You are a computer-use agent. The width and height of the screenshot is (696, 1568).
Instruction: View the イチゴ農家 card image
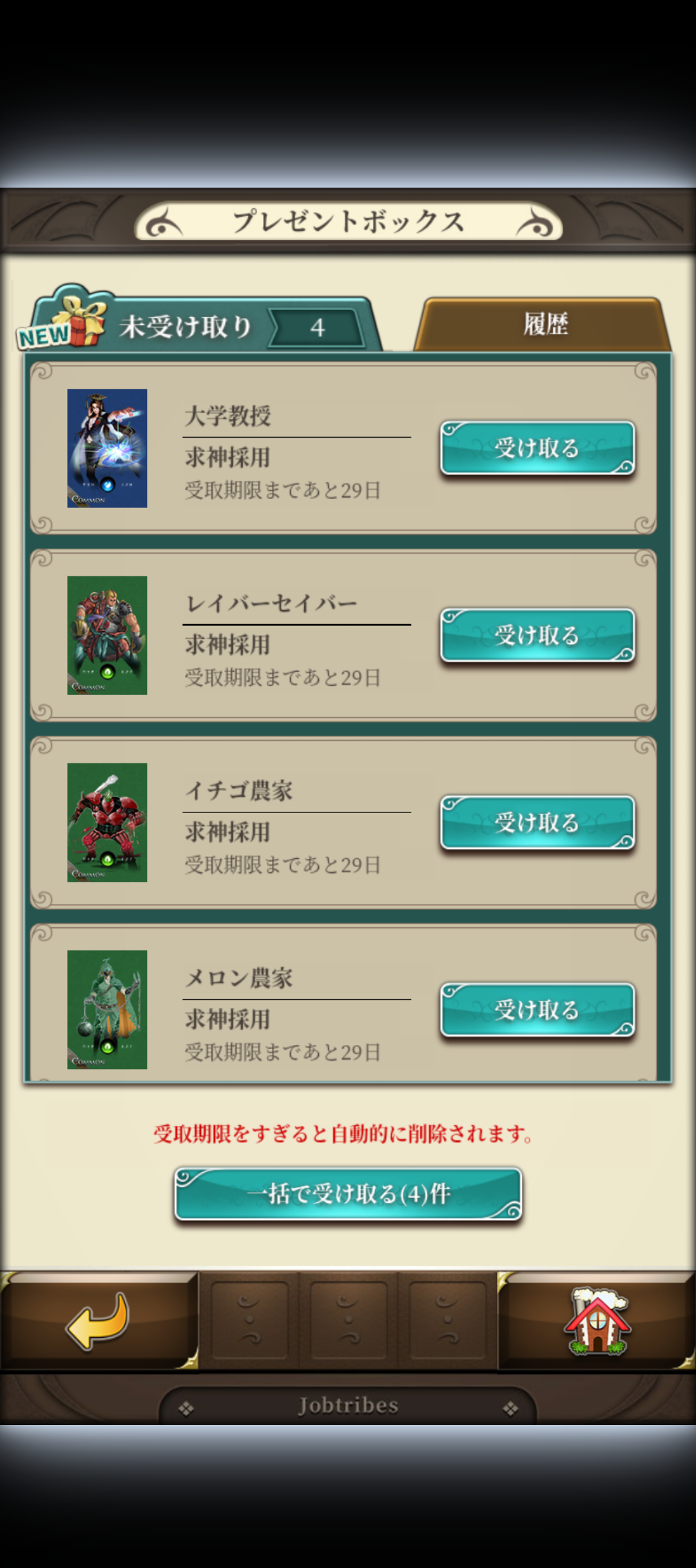tap(107, 823)
